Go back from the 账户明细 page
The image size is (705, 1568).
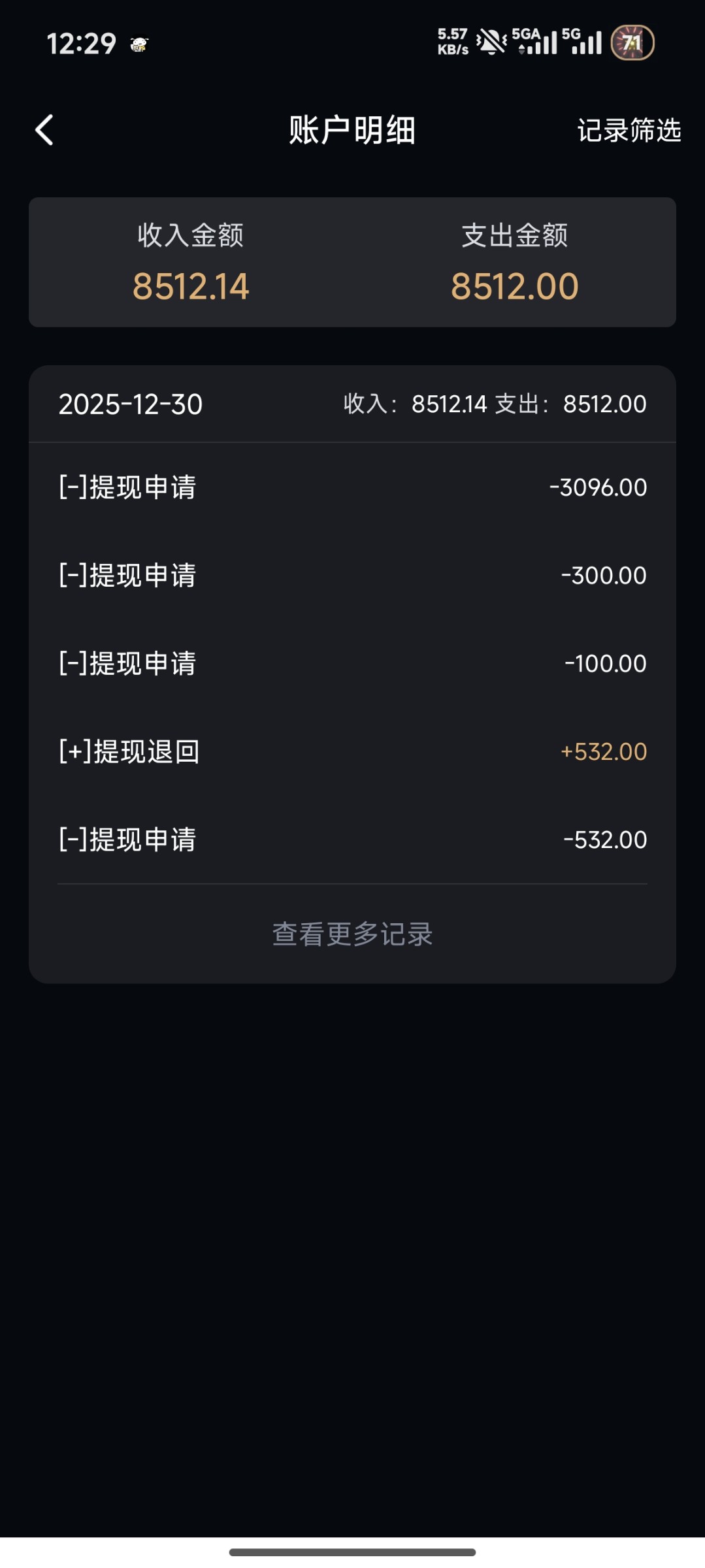(x=44, y=130)
